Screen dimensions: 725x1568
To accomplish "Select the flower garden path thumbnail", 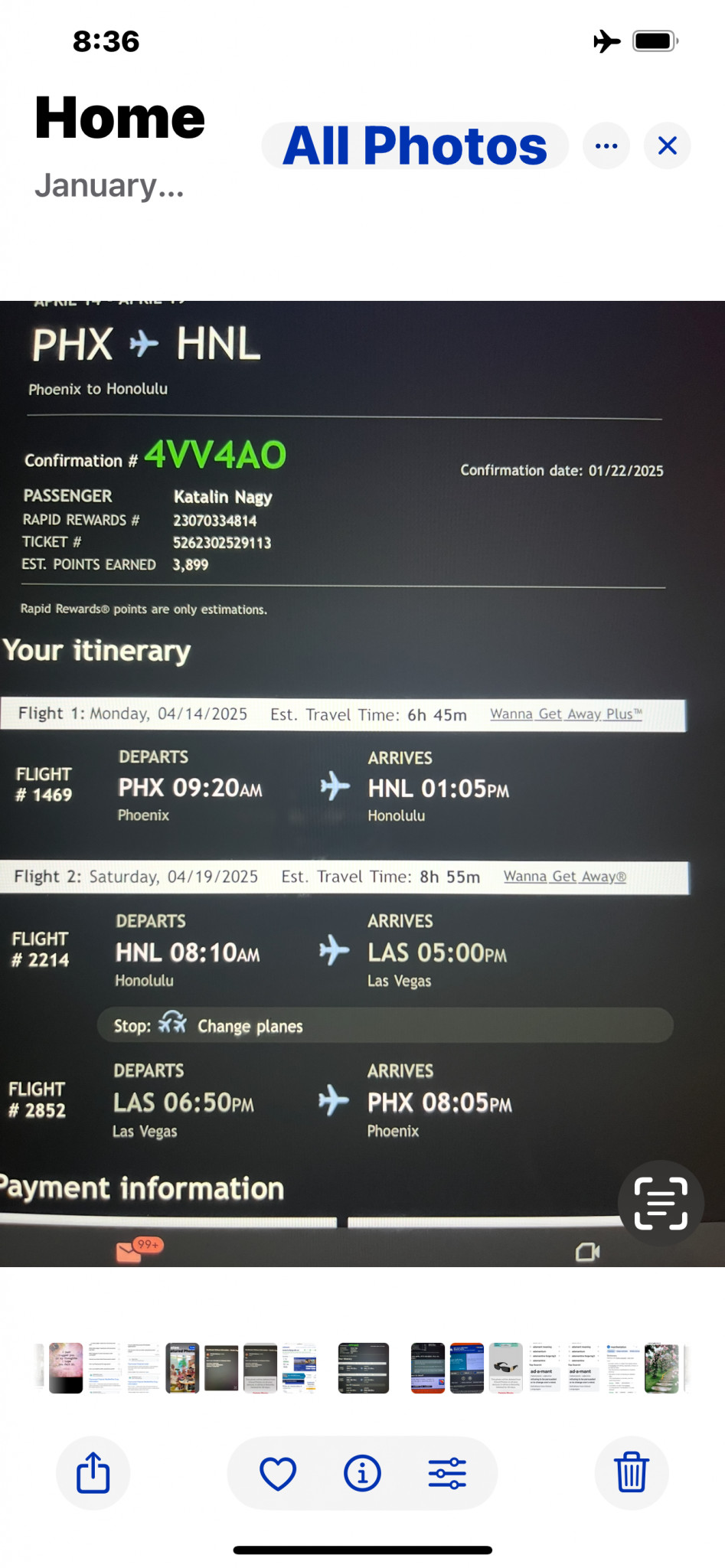I will [x=661, y=1367].
